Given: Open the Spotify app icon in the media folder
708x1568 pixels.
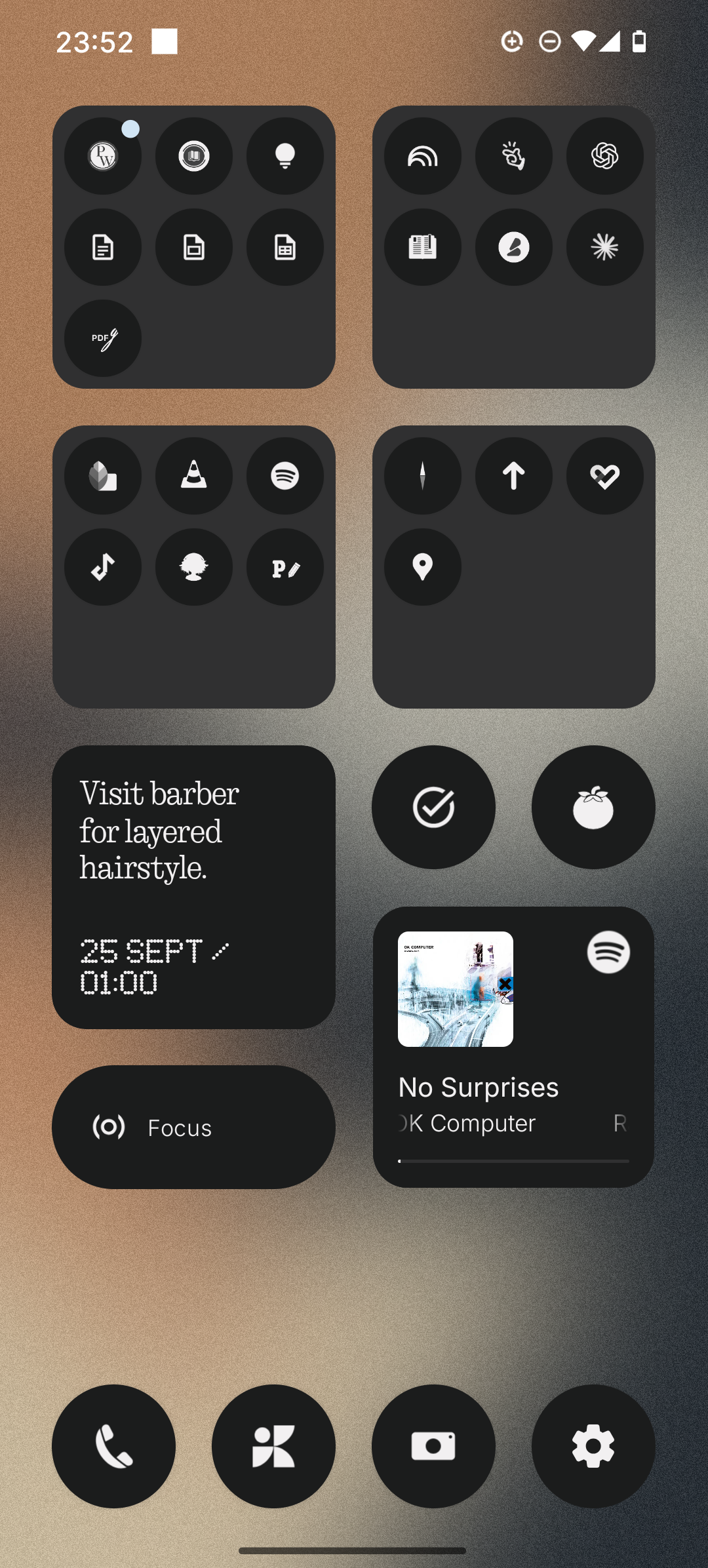Looking at the screenshot, I should point(285,476).
